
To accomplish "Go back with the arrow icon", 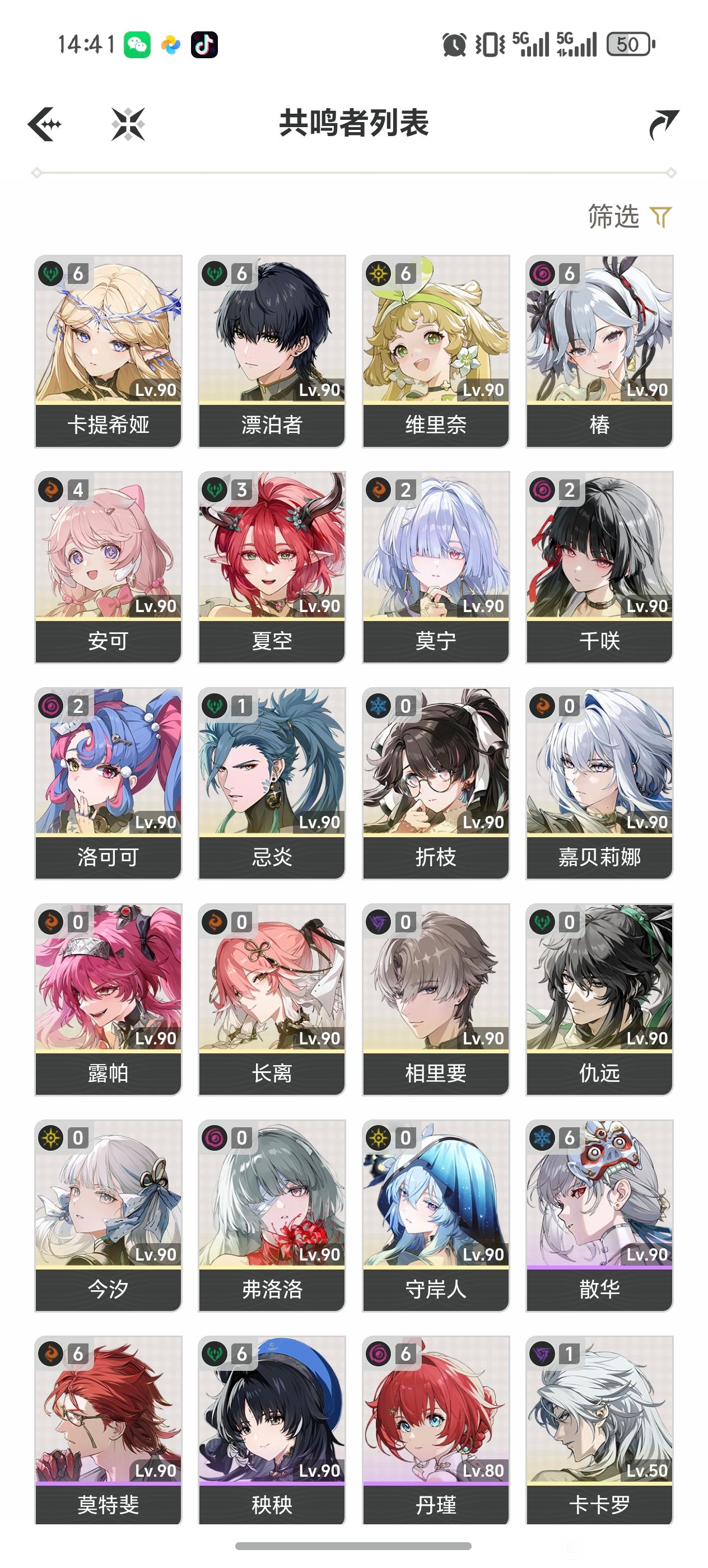I will [x=44, y=124].
